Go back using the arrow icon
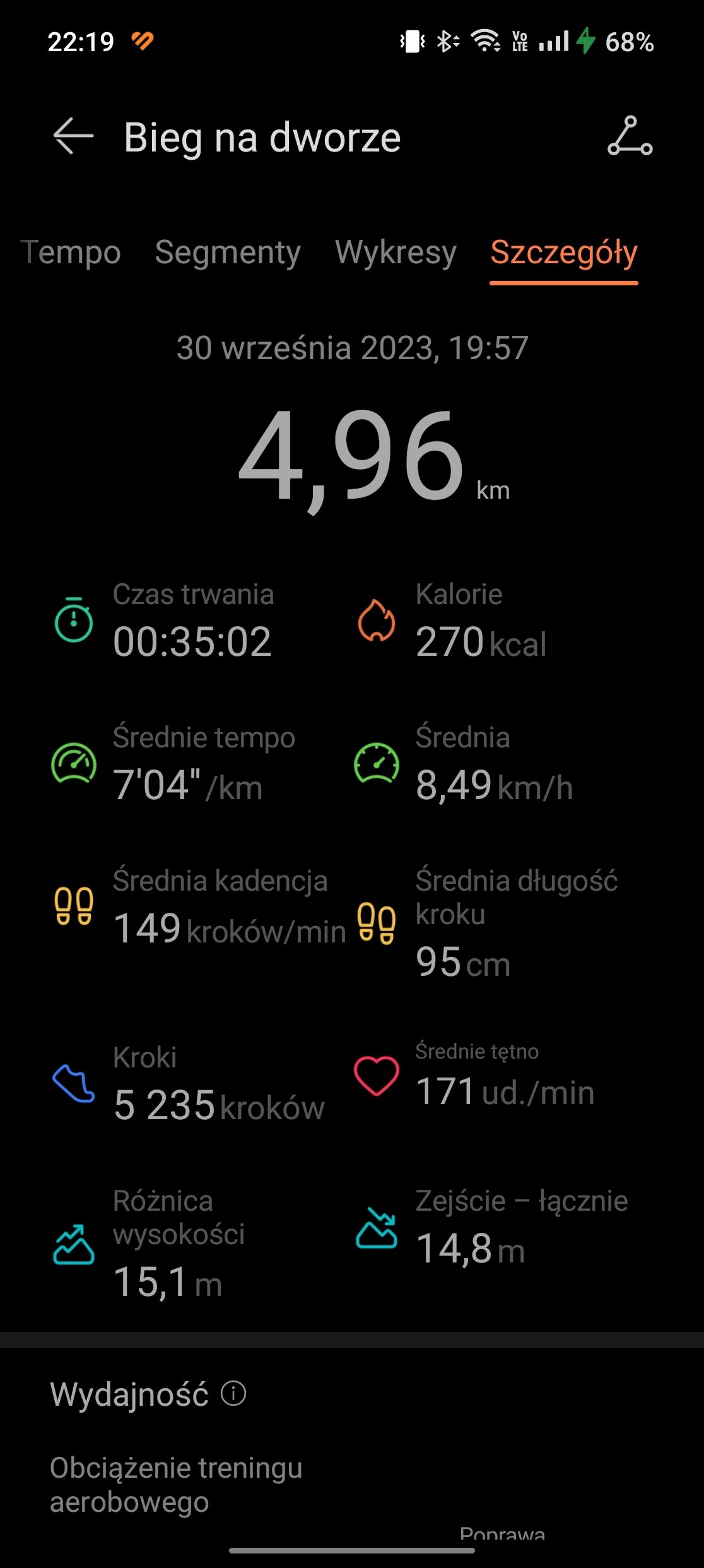The width and height of the screenshot is (704, 1568). [x=73, y=136]
